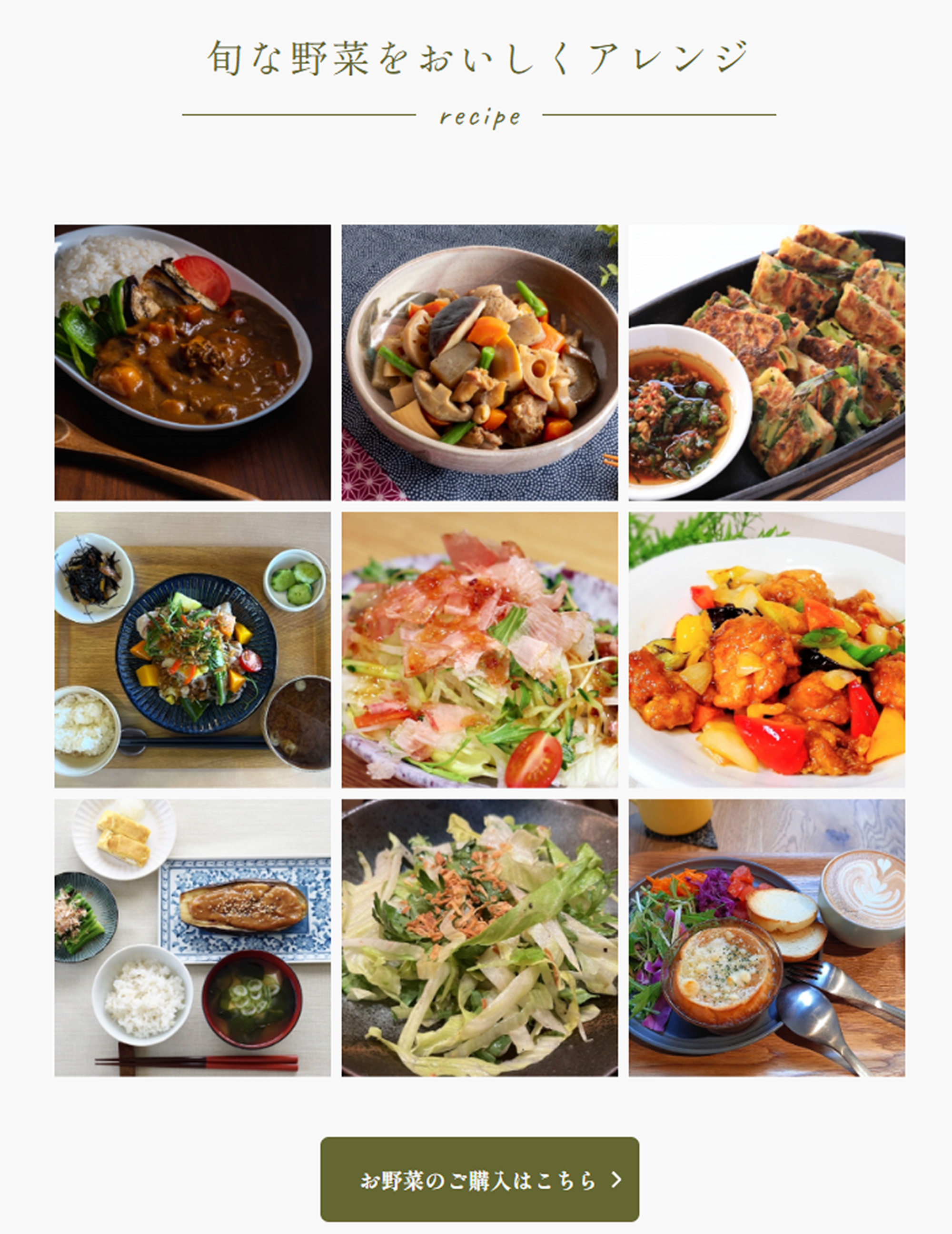Open the bonito flake salad photo
952x1234 pixels.
coord(479,649)
